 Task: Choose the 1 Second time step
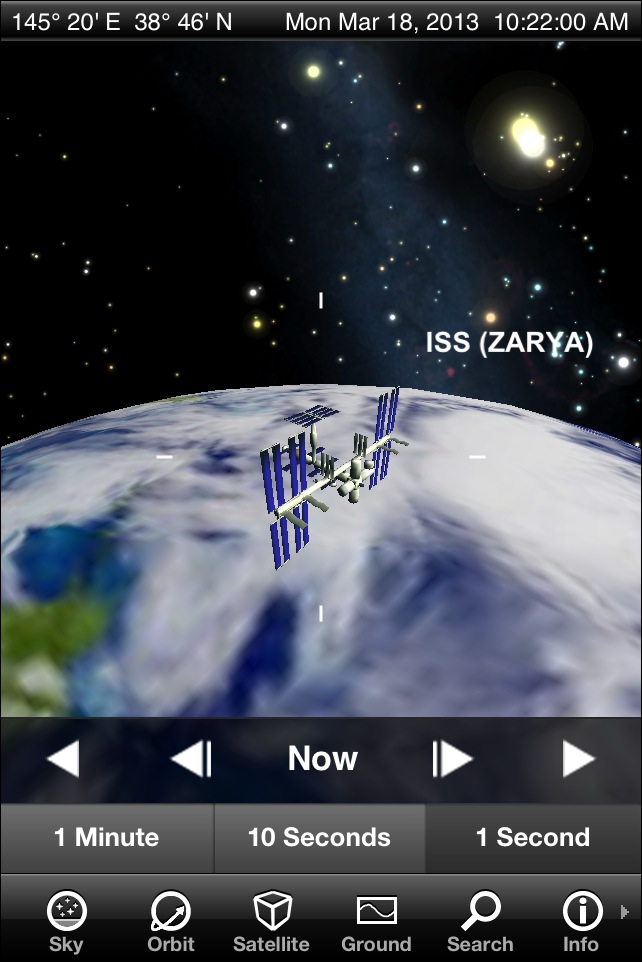click(533, 838)
